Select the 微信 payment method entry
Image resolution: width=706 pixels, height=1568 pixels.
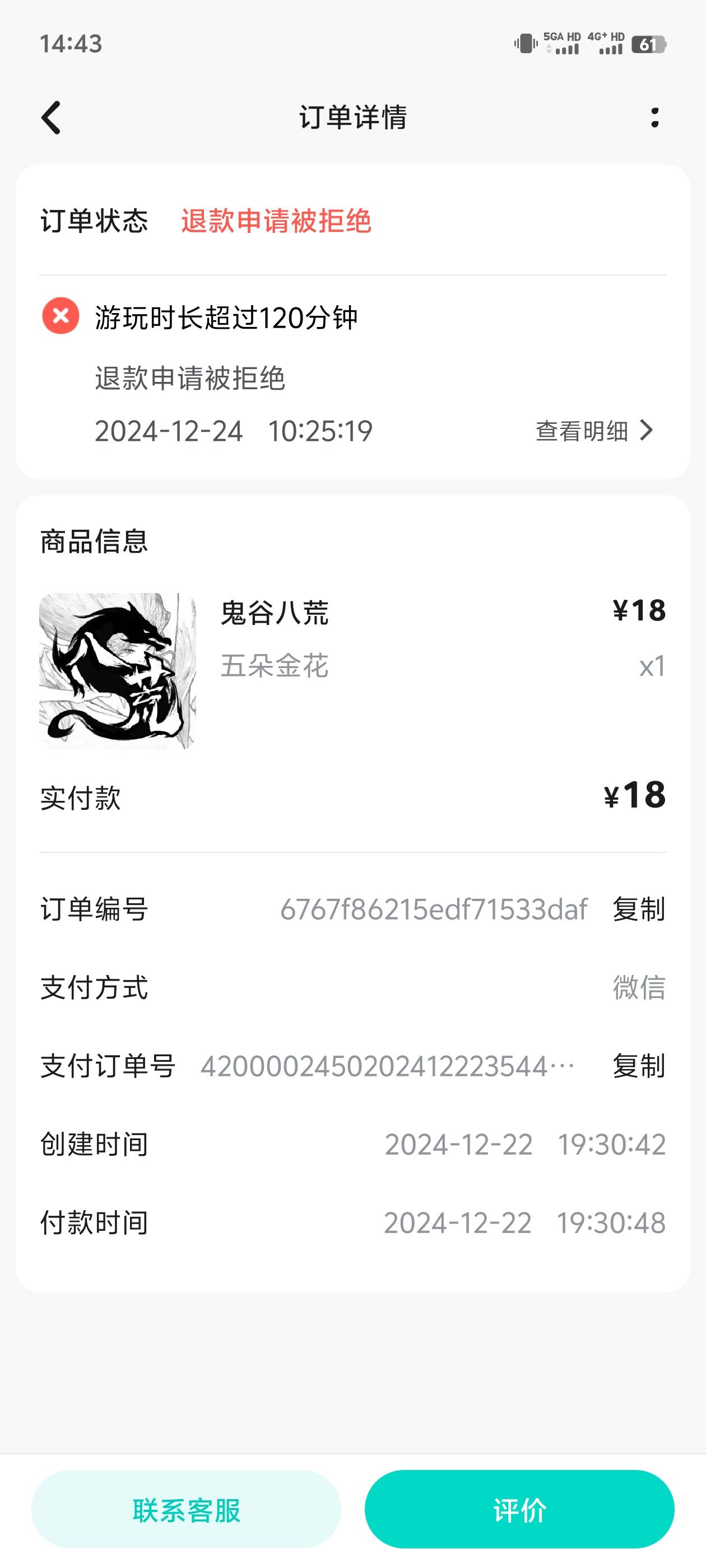click(x=639, y=988)
